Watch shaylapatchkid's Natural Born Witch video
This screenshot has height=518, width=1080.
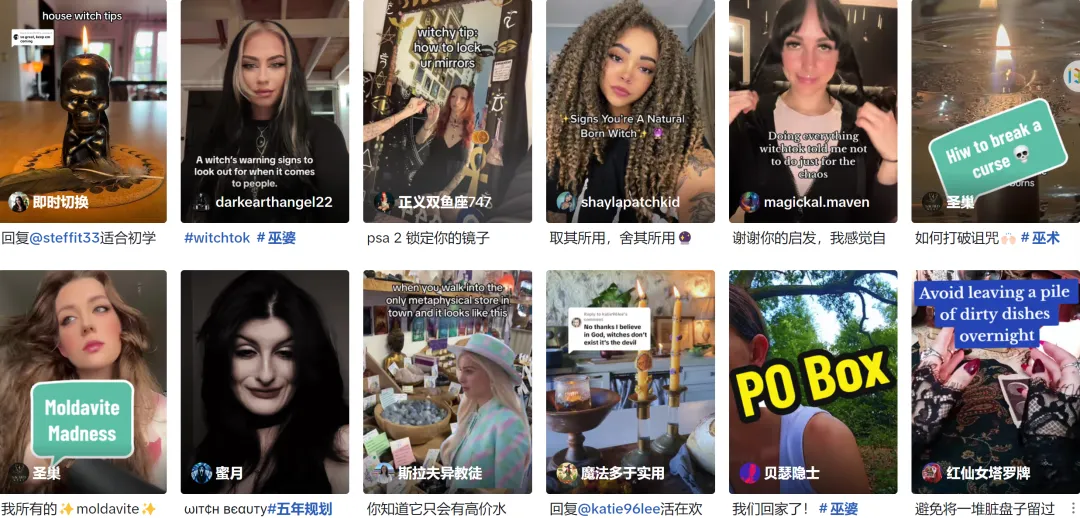click(x=630, y=110)
